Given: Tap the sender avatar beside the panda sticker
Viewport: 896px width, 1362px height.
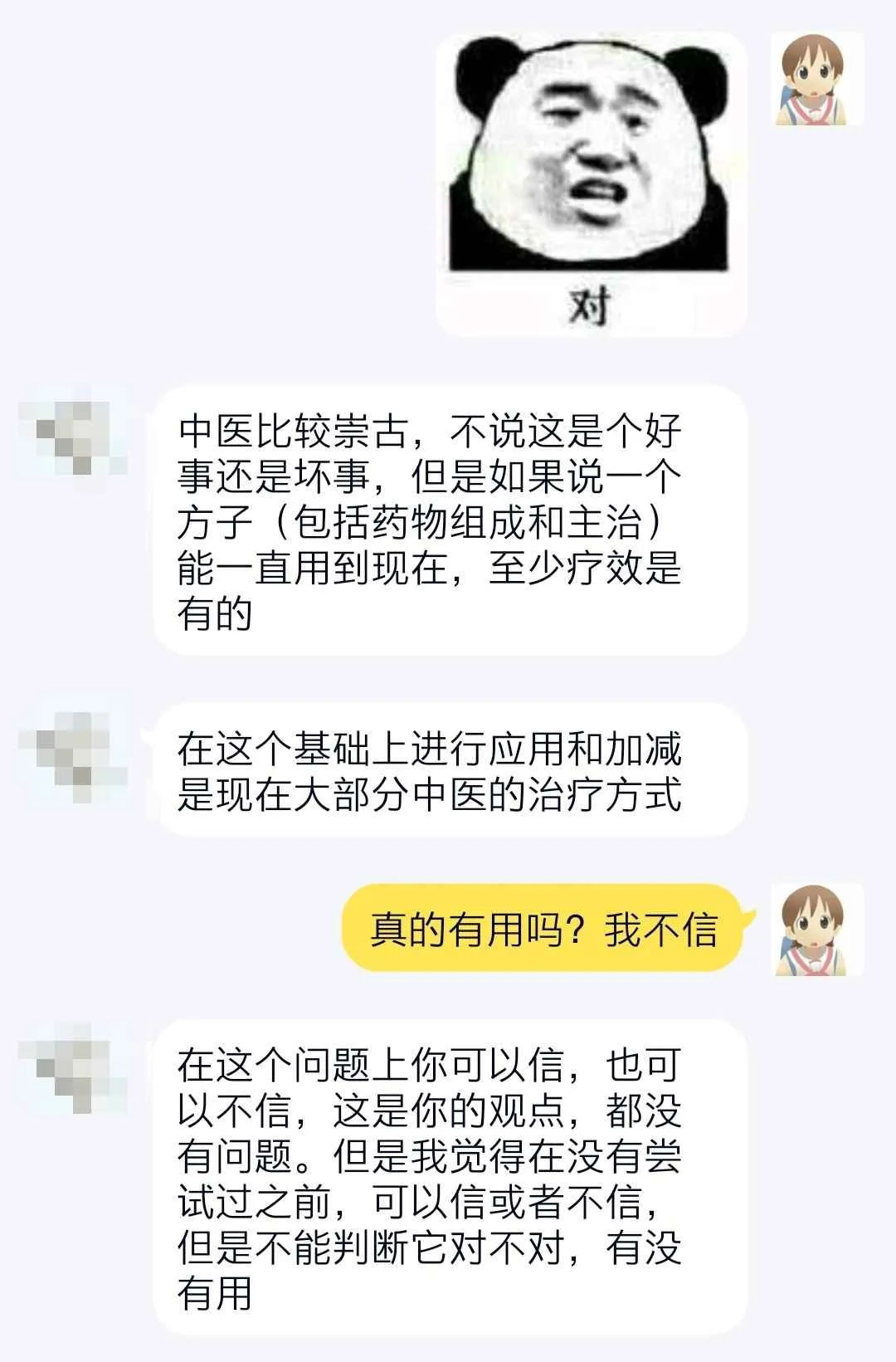Looking at the screenshot, I should pyautogui.click(x=817, y=80).
